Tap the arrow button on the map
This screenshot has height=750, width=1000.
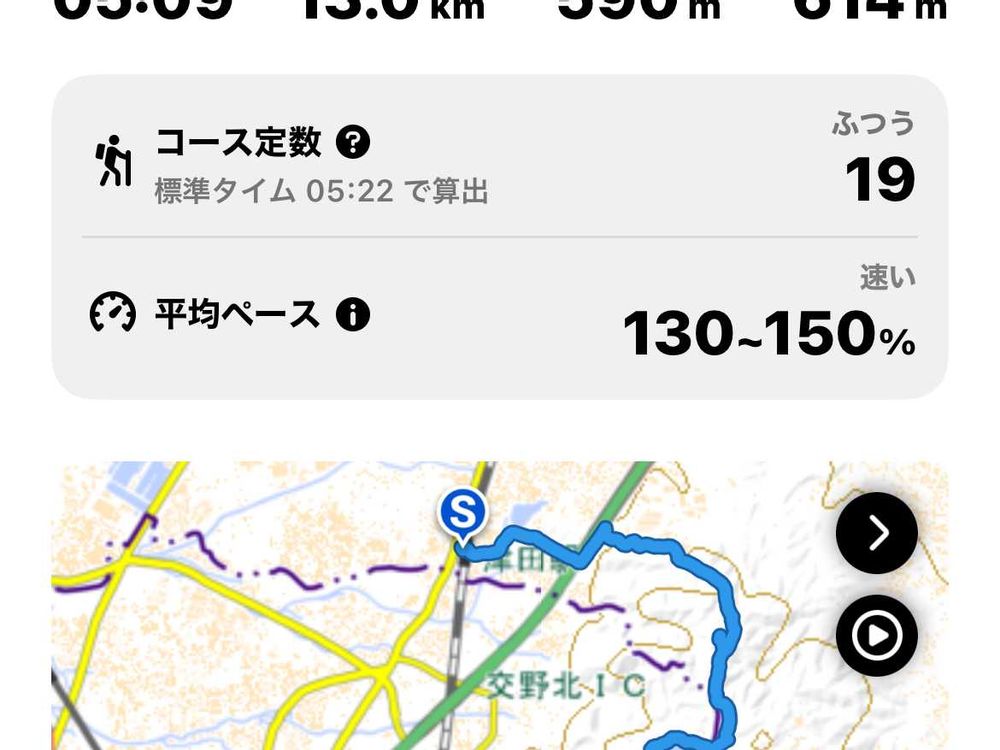tap(877, 533)
